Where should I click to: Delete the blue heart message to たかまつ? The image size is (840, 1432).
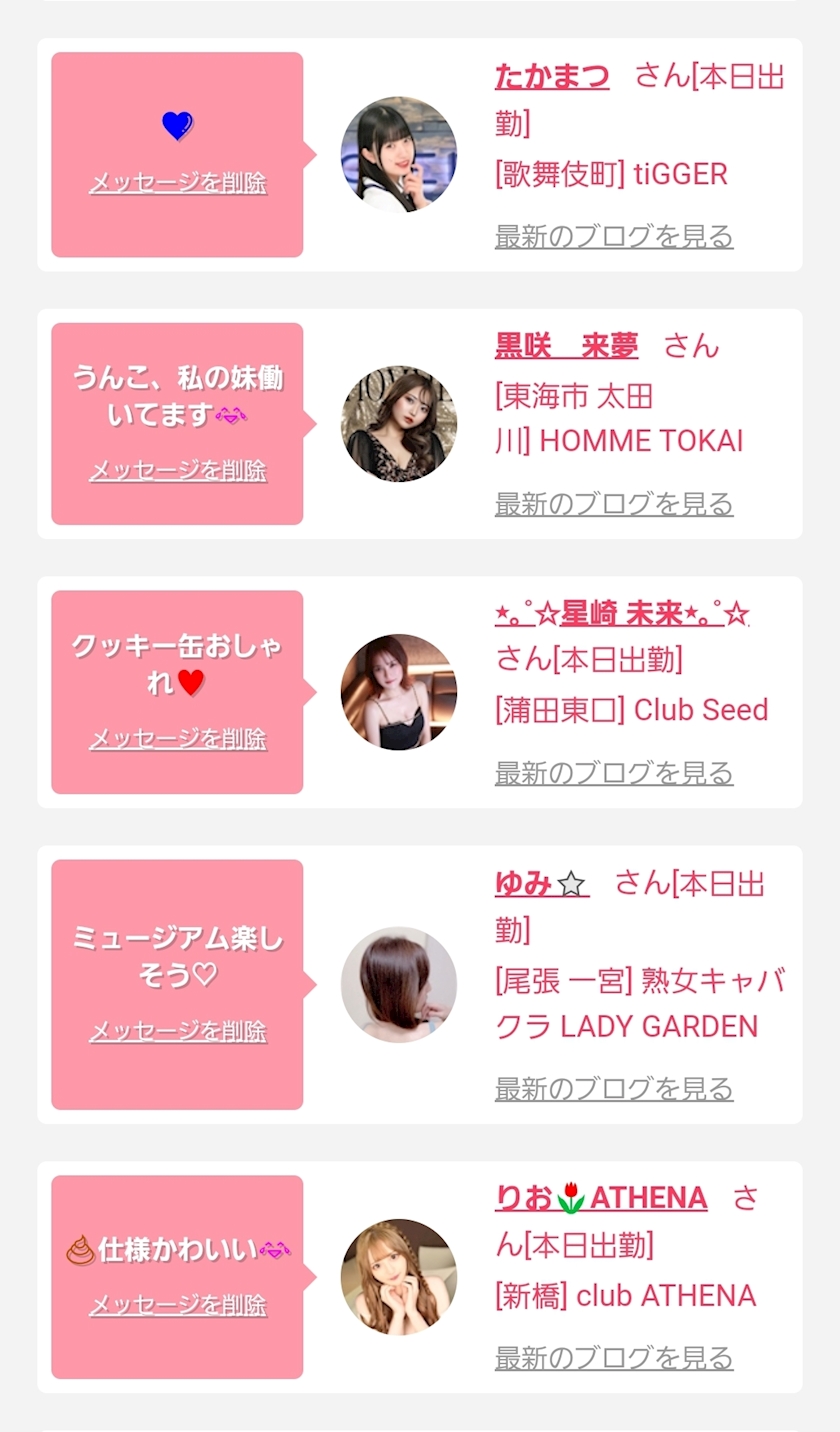tap(178, 183)
